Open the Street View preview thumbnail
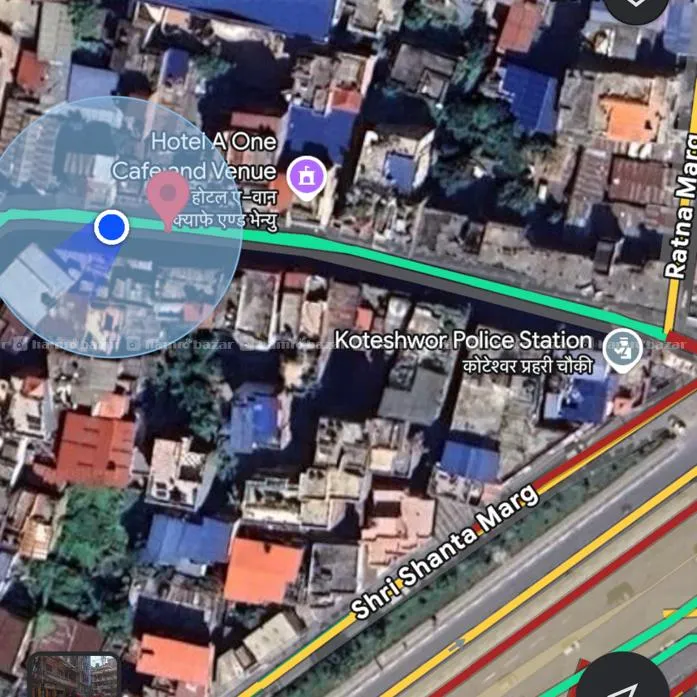 click(x=72, y=676)
